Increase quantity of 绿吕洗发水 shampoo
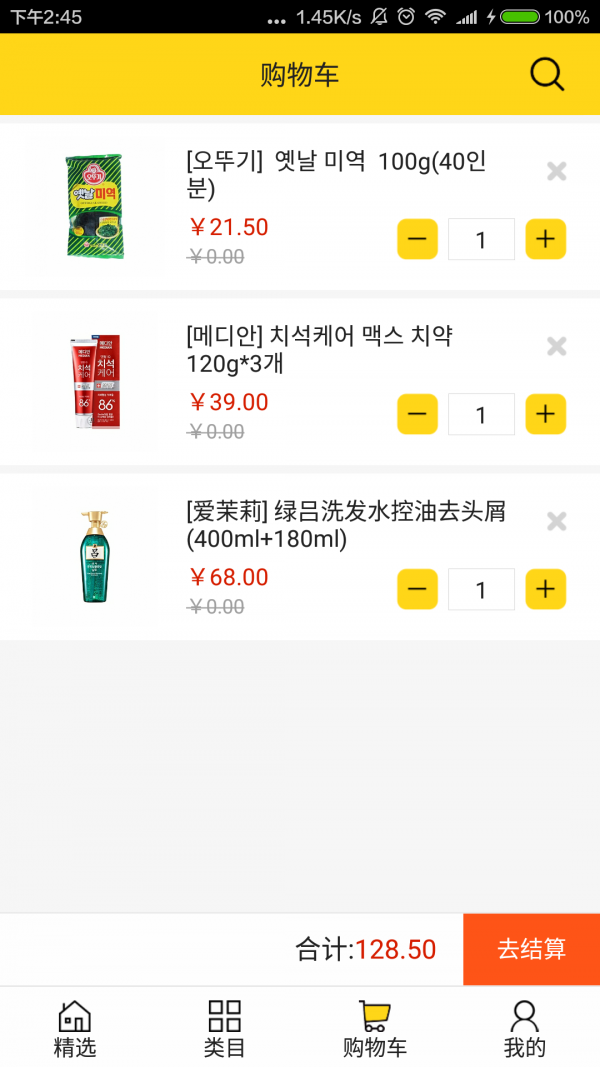This screenshot has height=1067, width=600. [545, 589]
